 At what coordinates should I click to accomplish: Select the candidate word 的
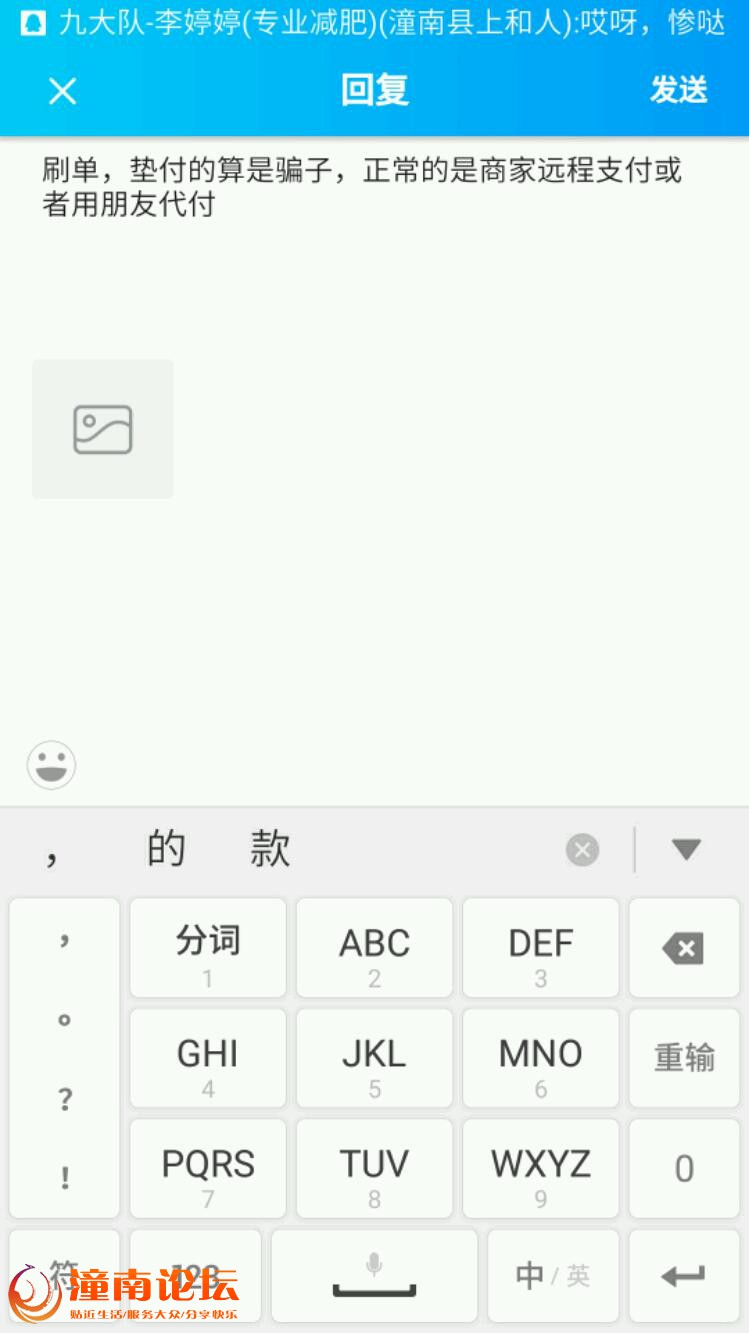point(166,850)
